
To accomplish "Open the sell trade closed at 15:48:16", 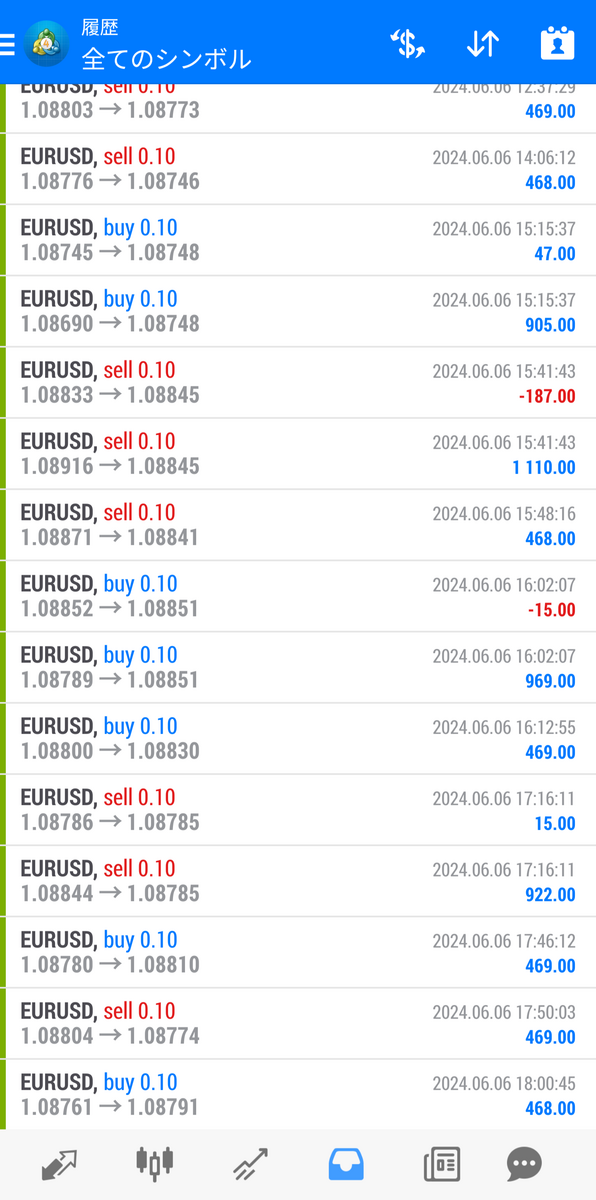I will pyautogui.click(x=298, y=525).
